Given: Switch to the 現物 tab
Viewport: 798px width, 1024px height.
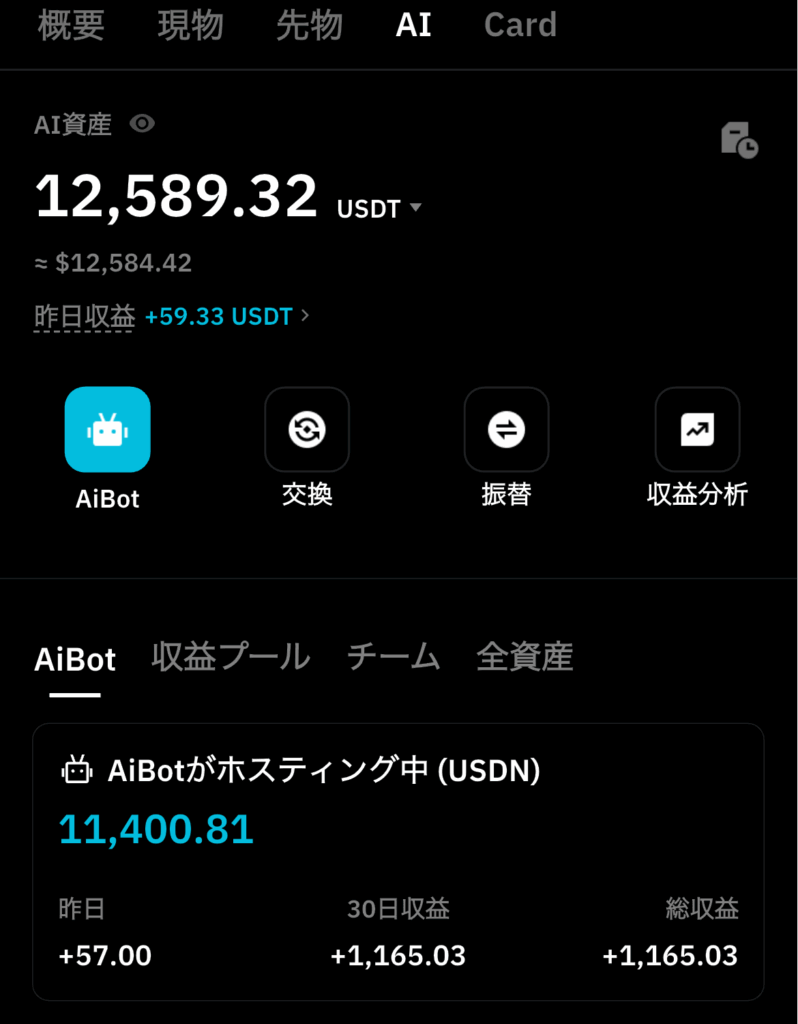Looking at the screenshot, I should (x=191, y=26).
